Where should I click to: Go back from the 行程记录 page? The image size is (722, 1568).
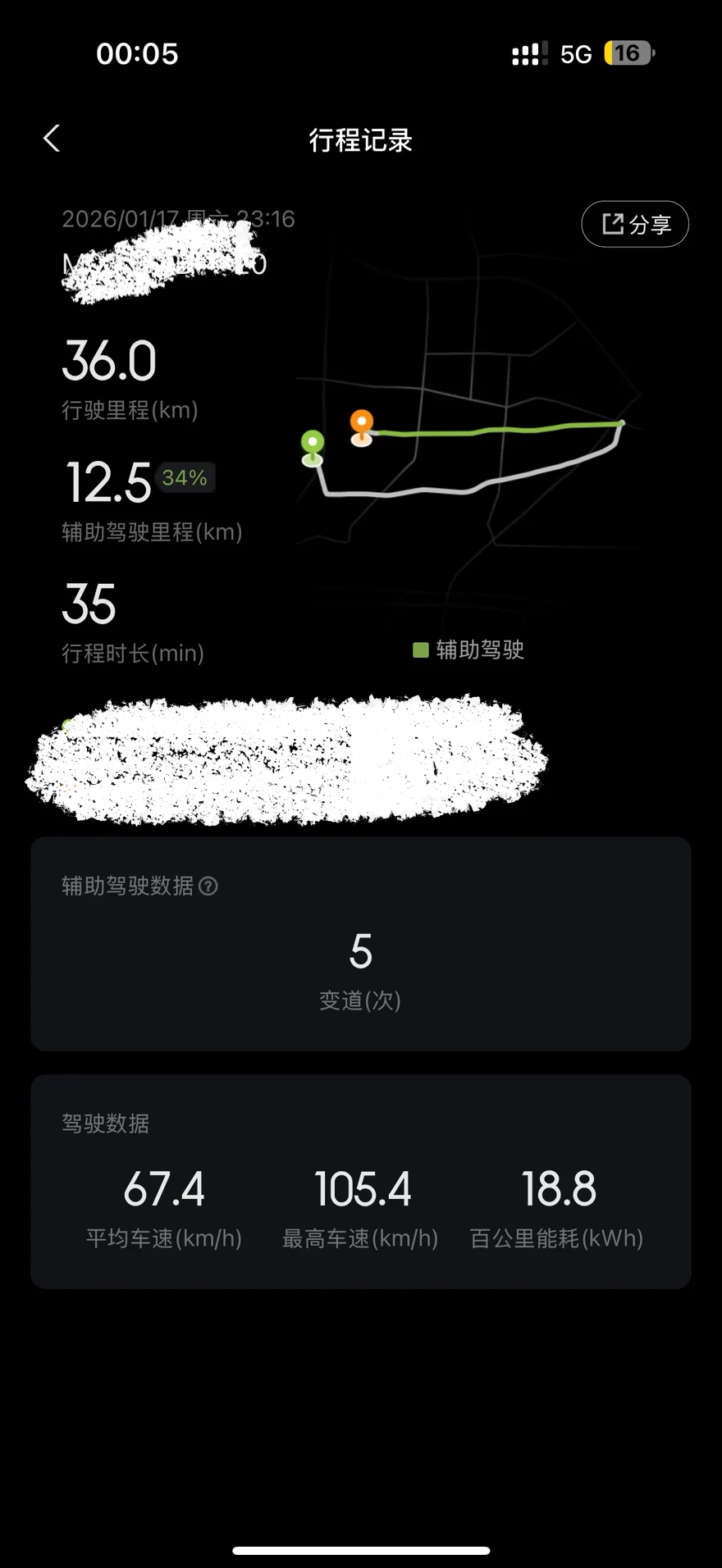click(x=52, y=139)
